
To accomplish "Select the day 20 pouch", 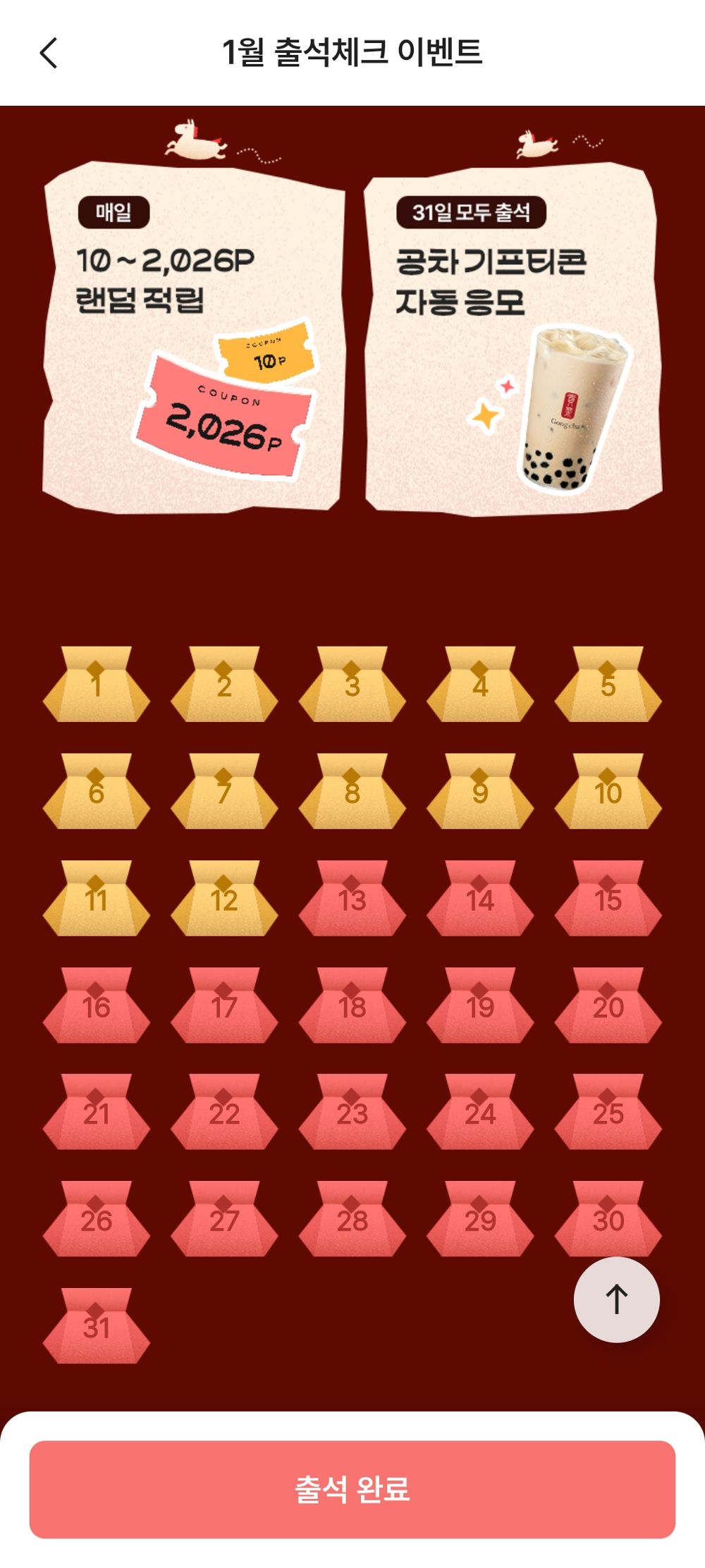I will pos(608,1006).
